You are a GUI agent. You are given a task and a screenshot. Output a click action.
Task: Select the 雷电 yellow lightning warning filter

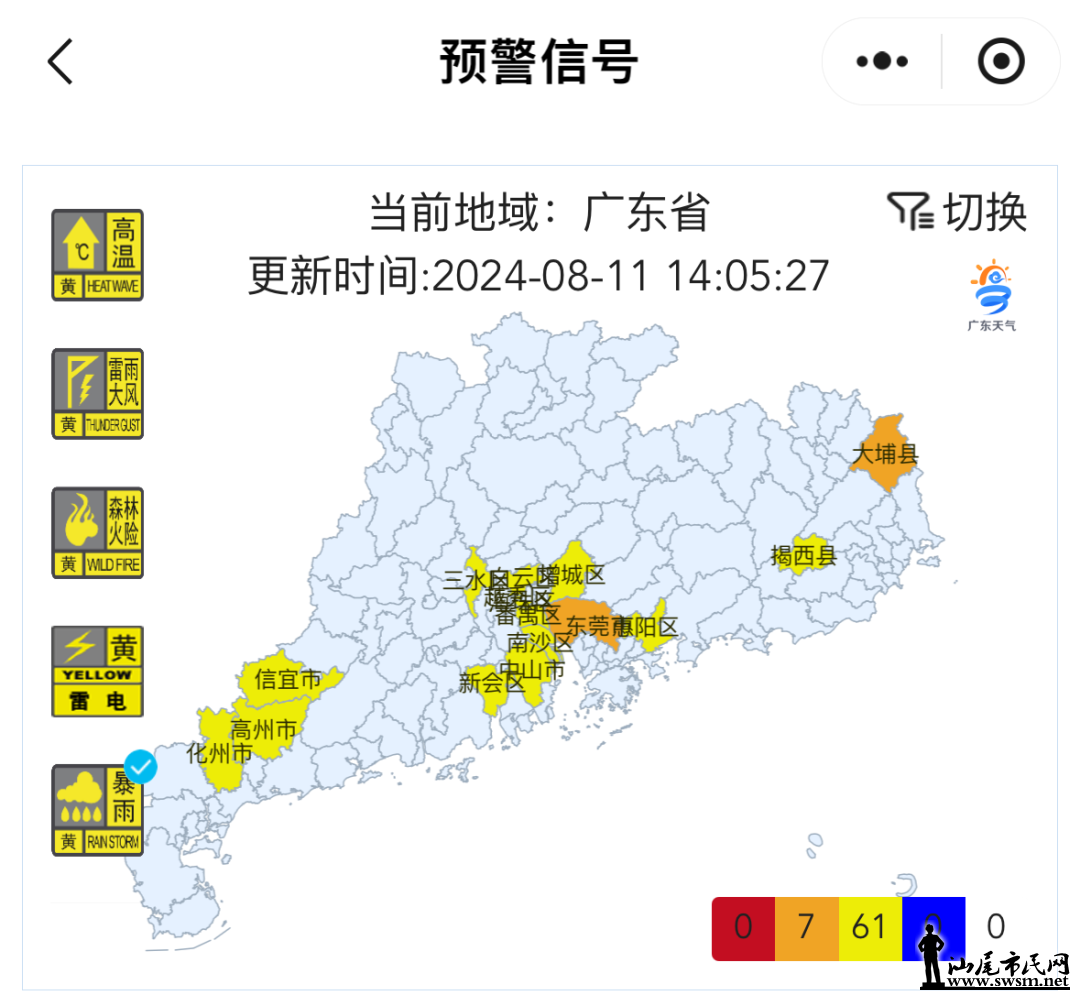tap(97, 672)
